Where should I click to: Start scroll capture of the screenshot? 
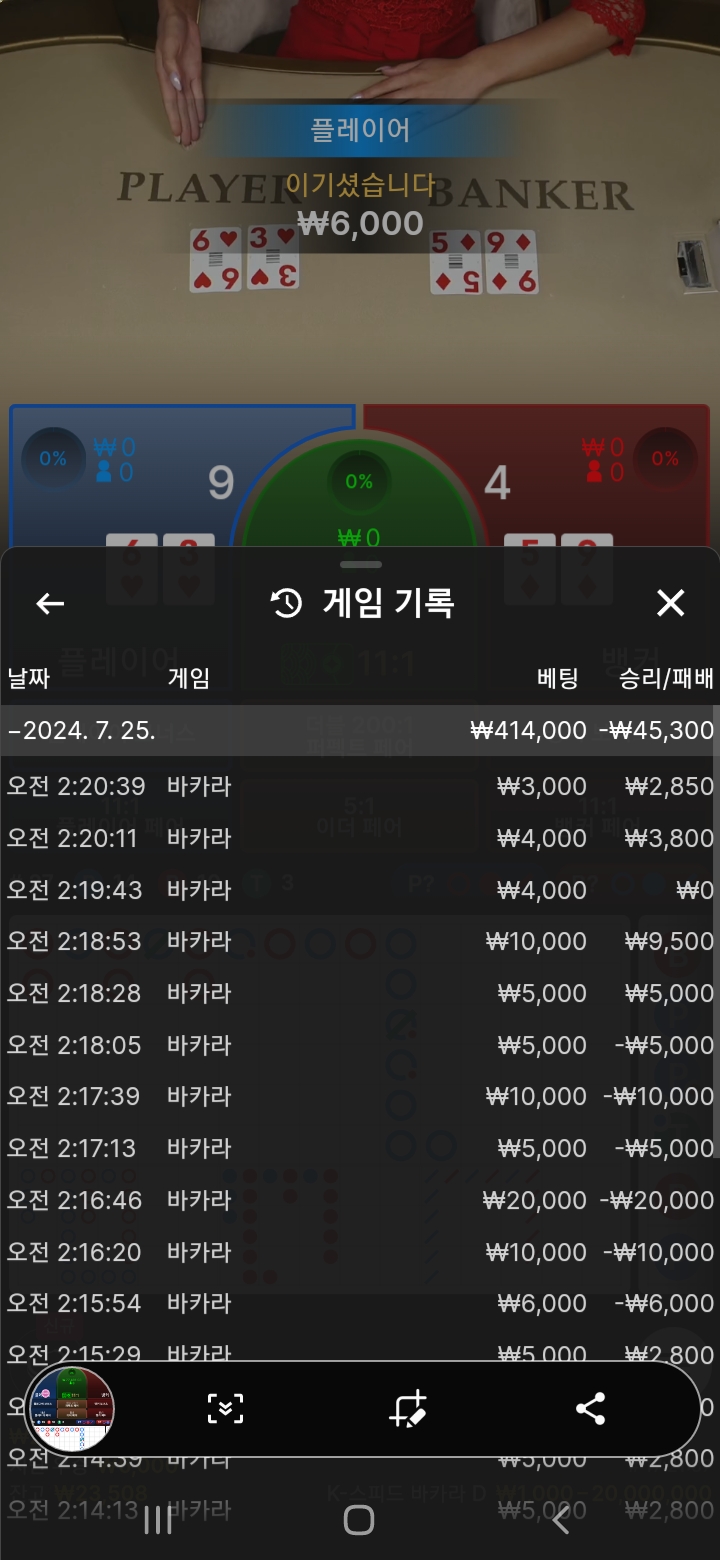pyautogui.click(x=225, y=1409)
